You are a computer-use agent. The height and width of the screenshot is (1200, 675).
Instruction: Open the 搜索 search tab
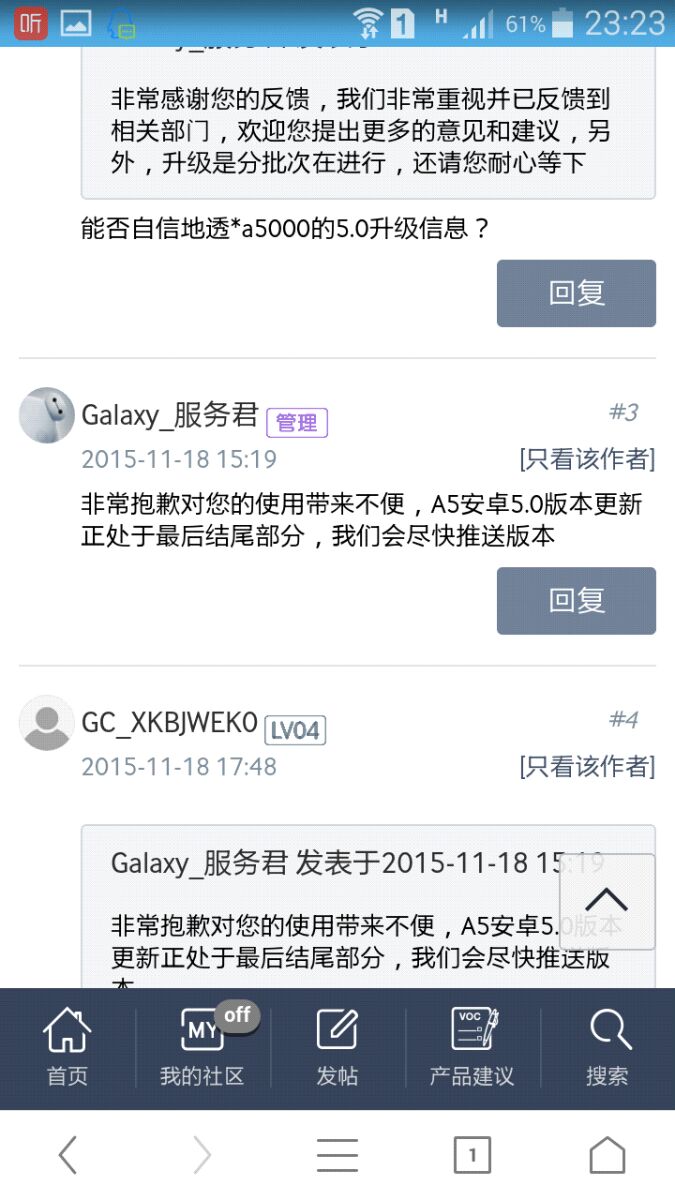(607, 1048)
